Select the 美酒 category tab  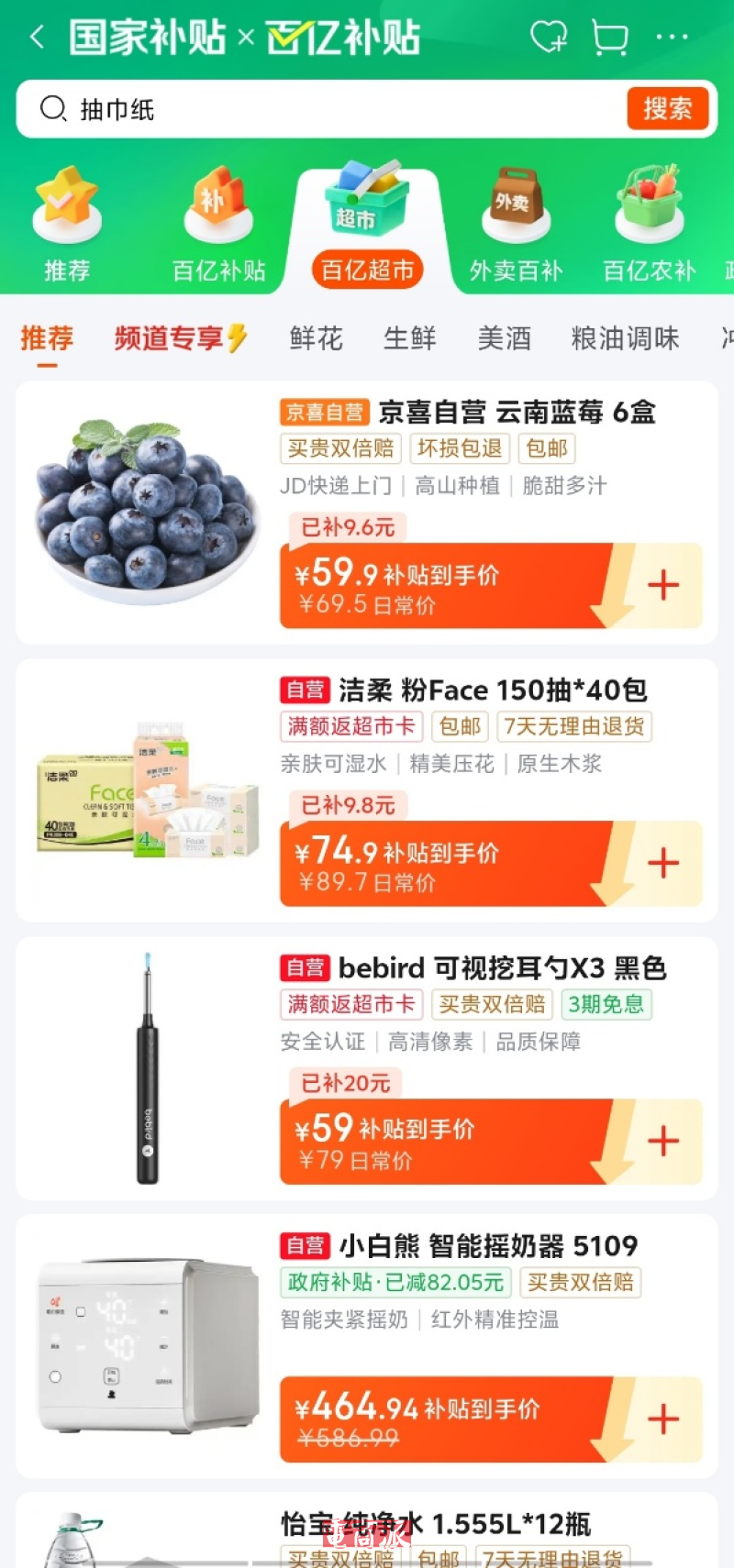(504, 338)
